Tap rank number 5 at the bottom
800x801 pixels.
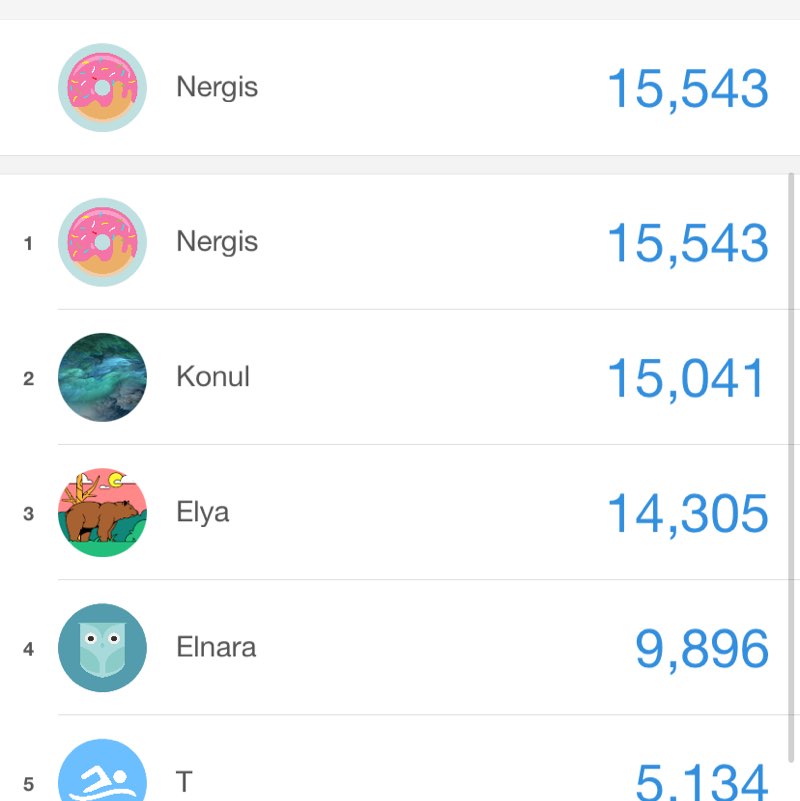coord(28,785)
